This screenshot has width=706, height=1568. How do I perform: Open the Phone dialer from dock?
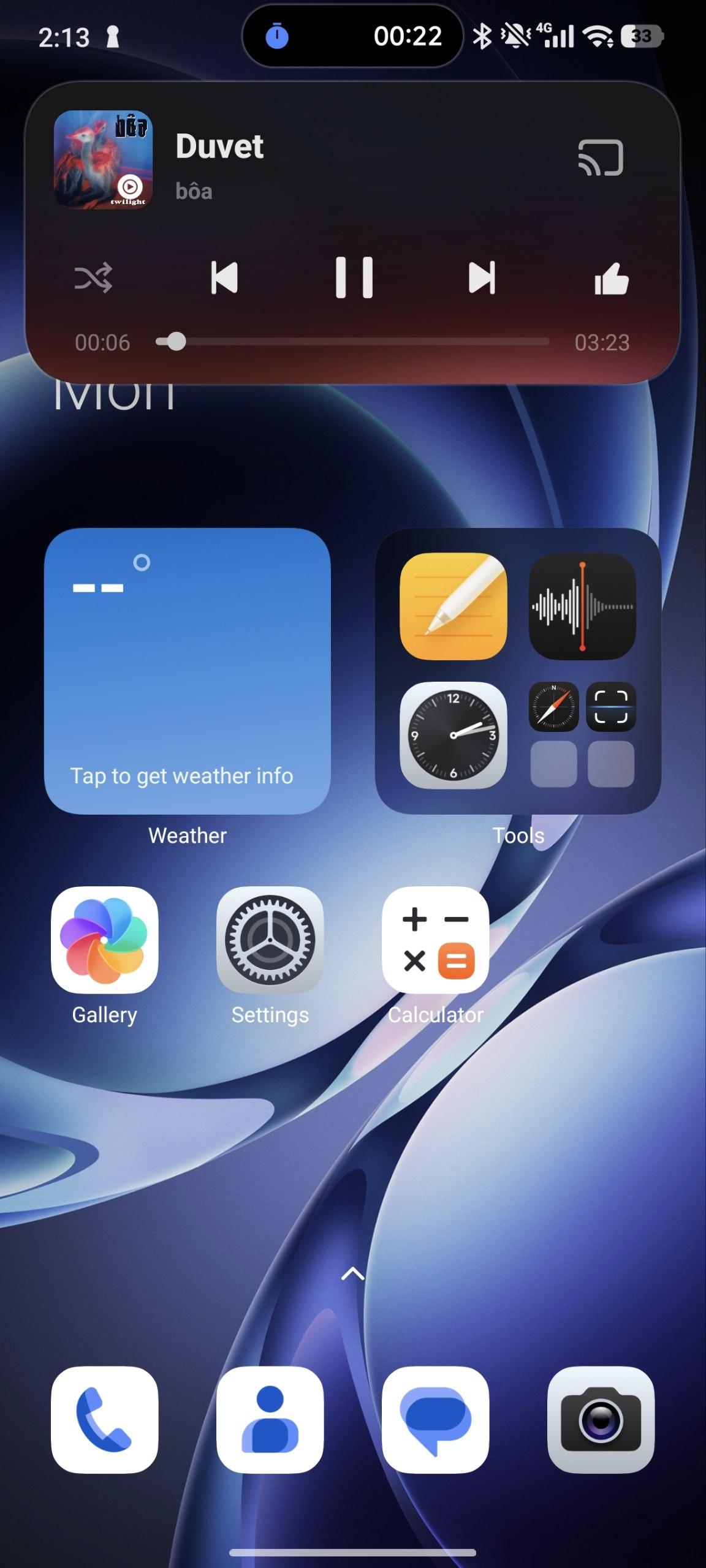coord(104,1420)
